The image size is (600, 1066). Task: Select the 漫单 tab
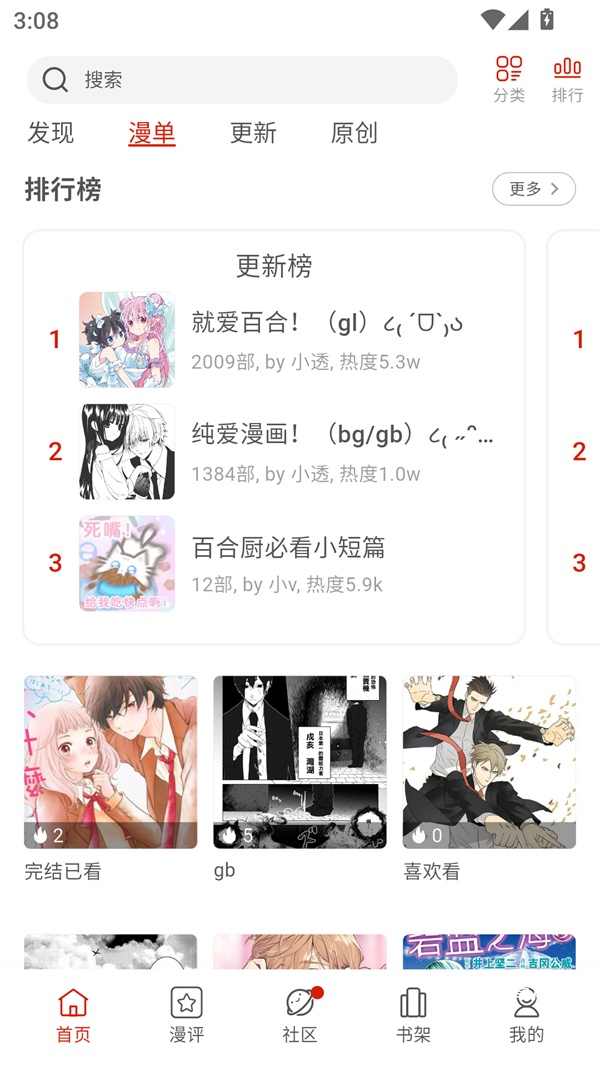pos(152,133)
